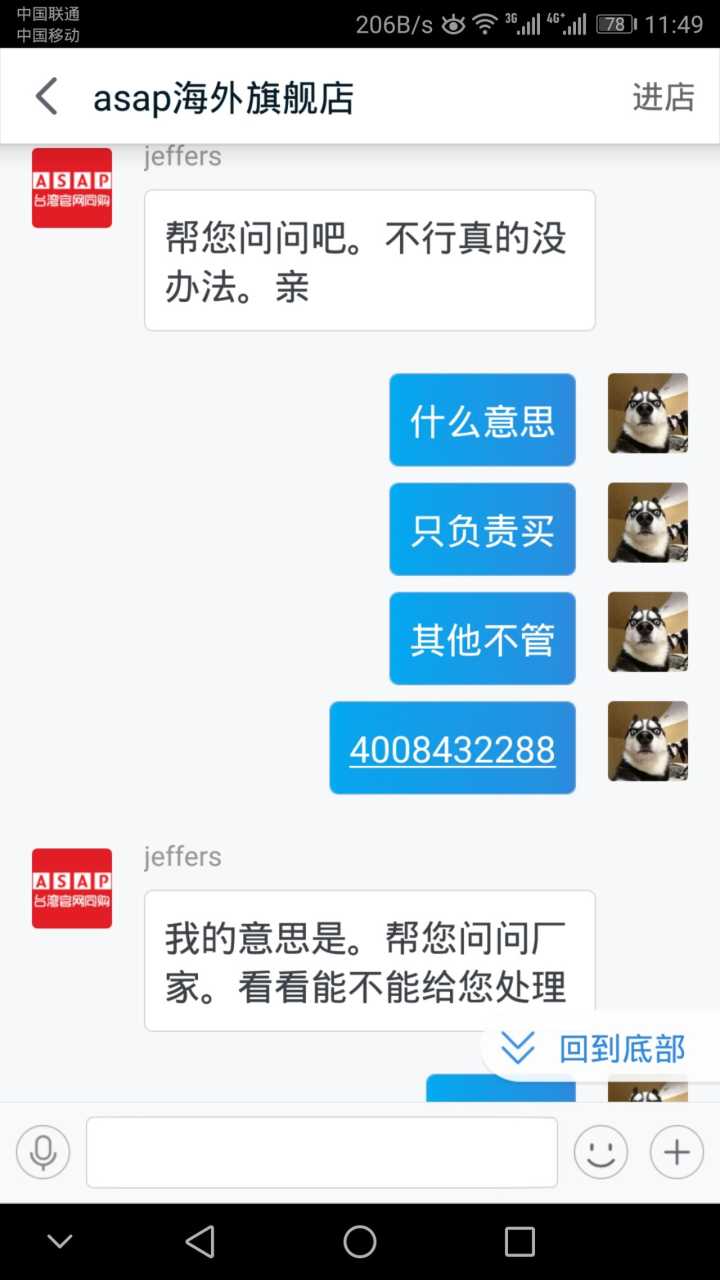Tap the phone number link 4008432288
The width and height of the screenshot is (720, 1280).
point(452,750)
